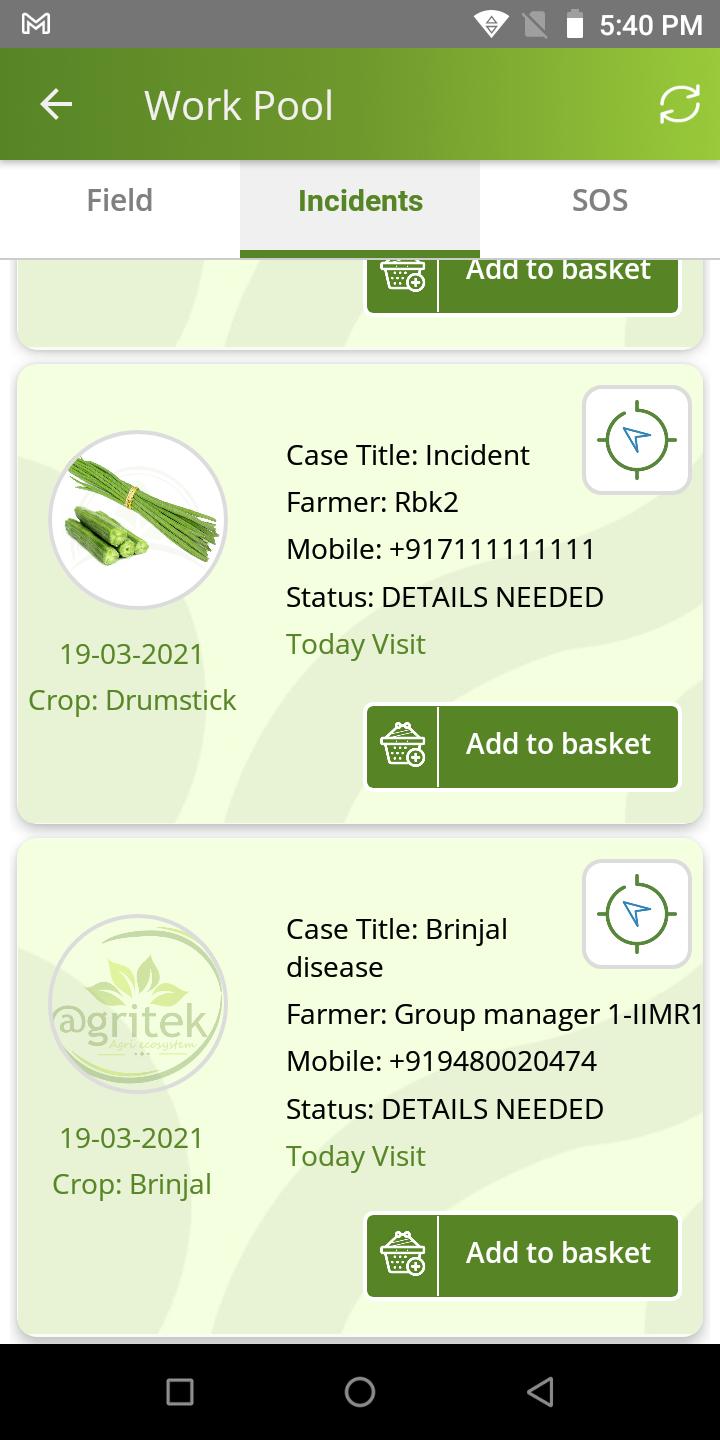Switch to the SOS tab
Image resolution: width=720 pixels, height=1440 pixels.
600,200
